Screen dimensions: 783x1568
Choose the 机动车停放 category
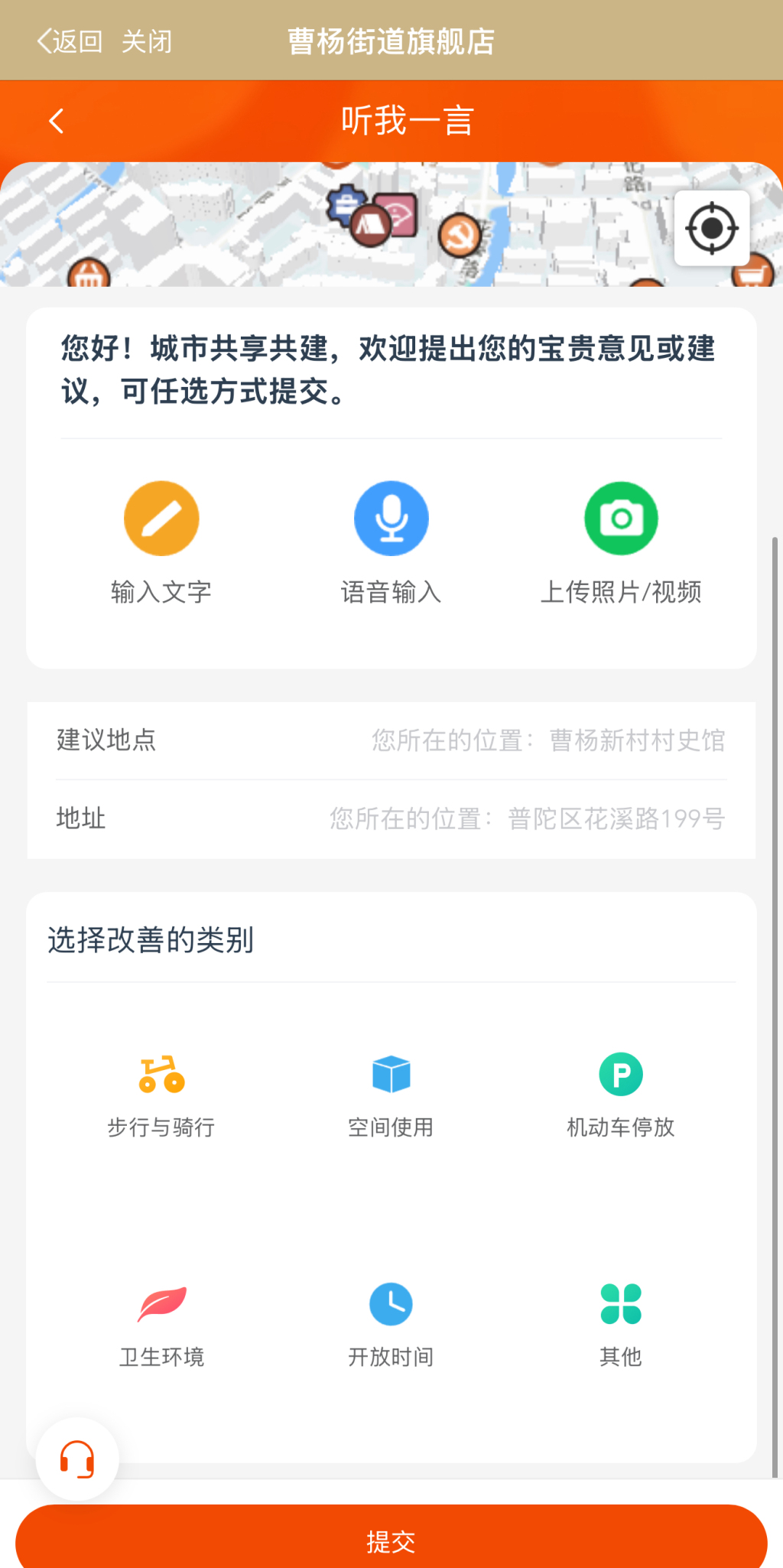[621, 1095]
